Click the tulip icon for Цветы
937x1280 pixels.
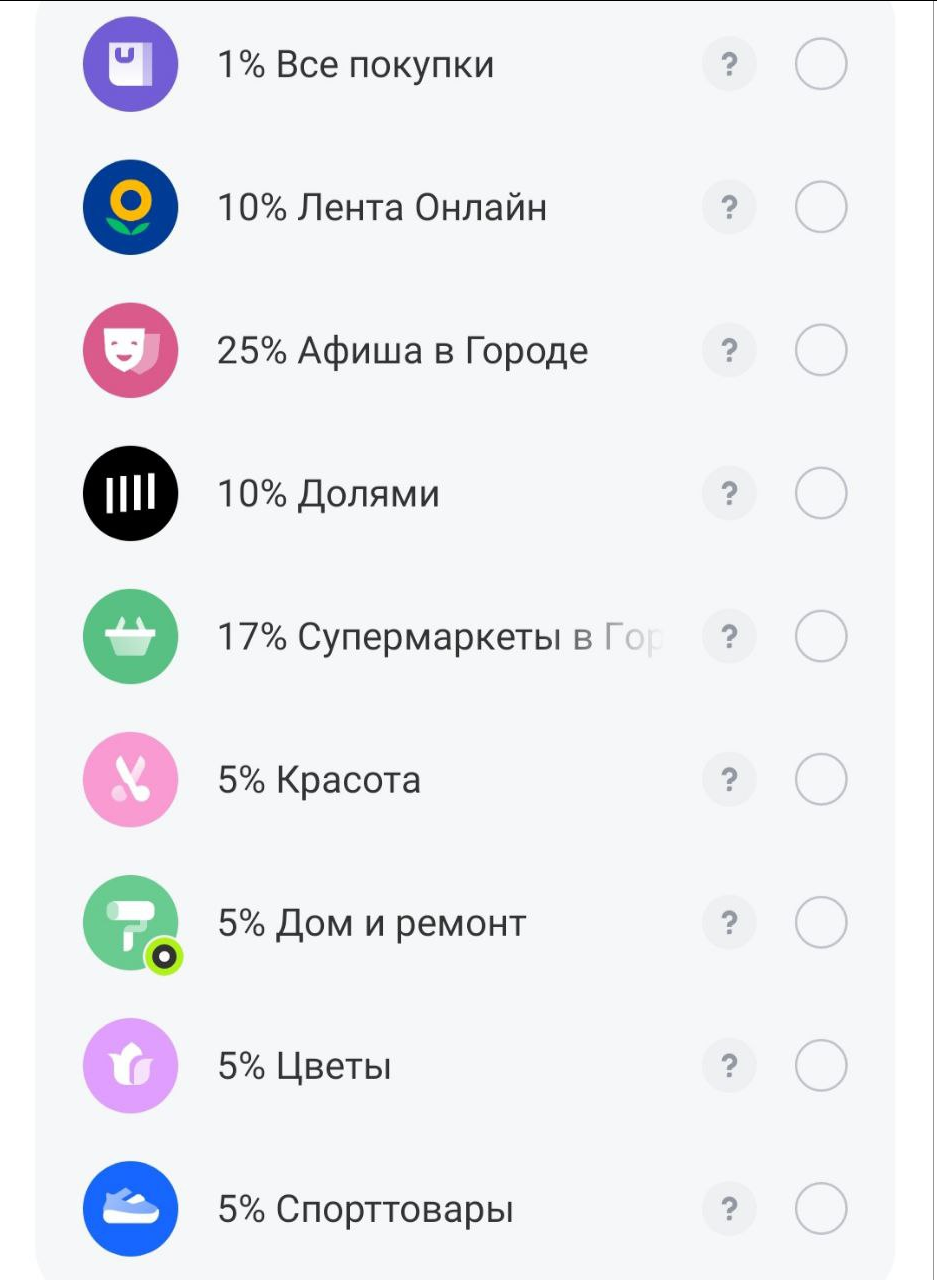pyautogui.click(x=130, y=1065)
